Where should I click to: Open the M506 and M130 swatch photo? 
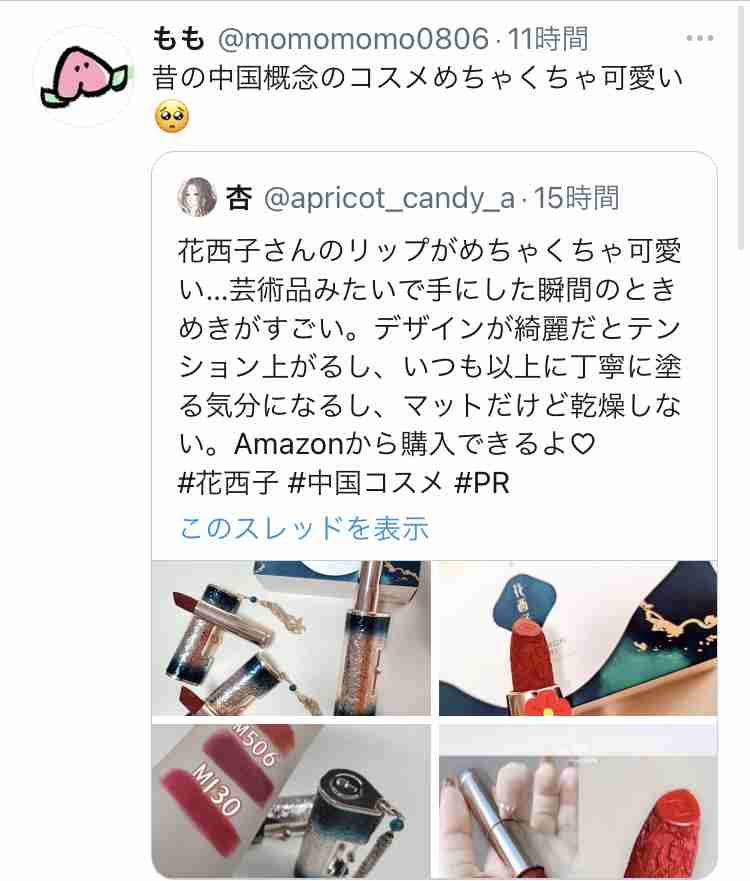(290, 805)
